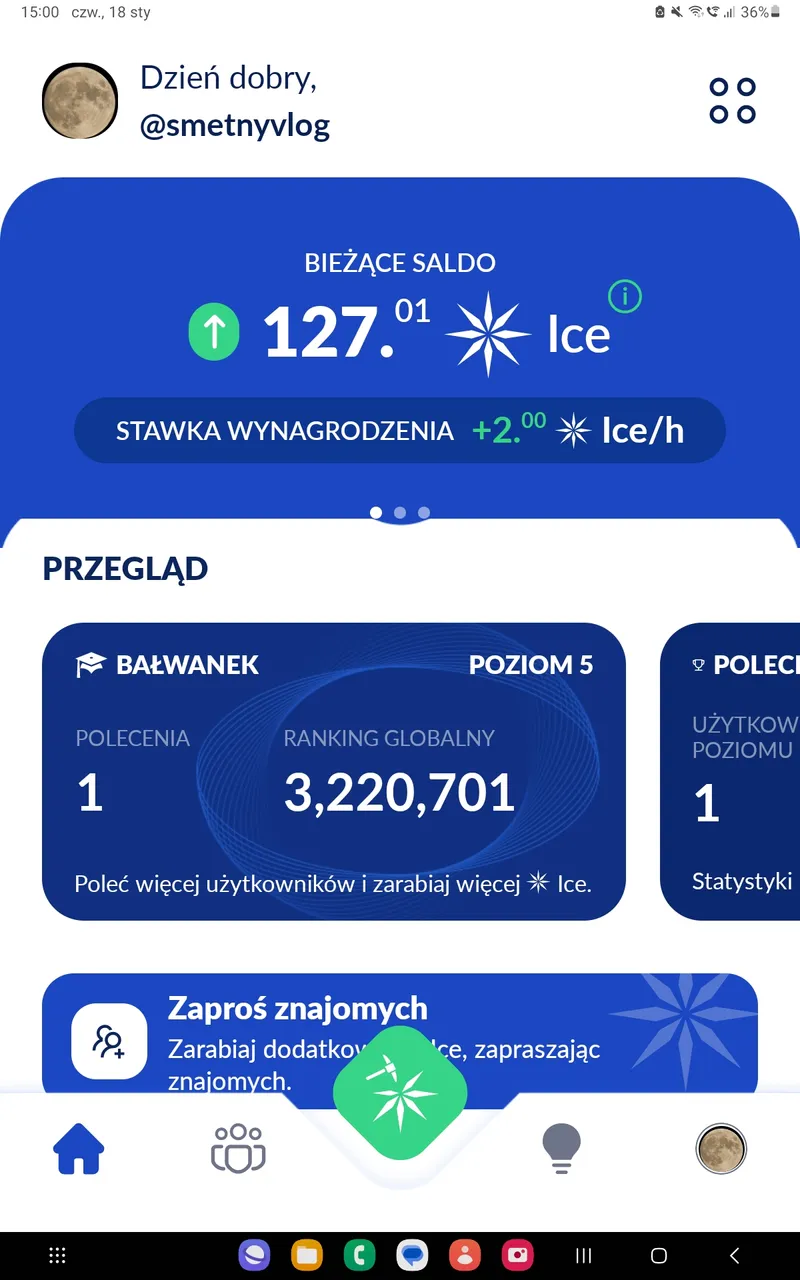
Task: Open the profile avatar in the bottom navigation
Action: coord(721,1148)
